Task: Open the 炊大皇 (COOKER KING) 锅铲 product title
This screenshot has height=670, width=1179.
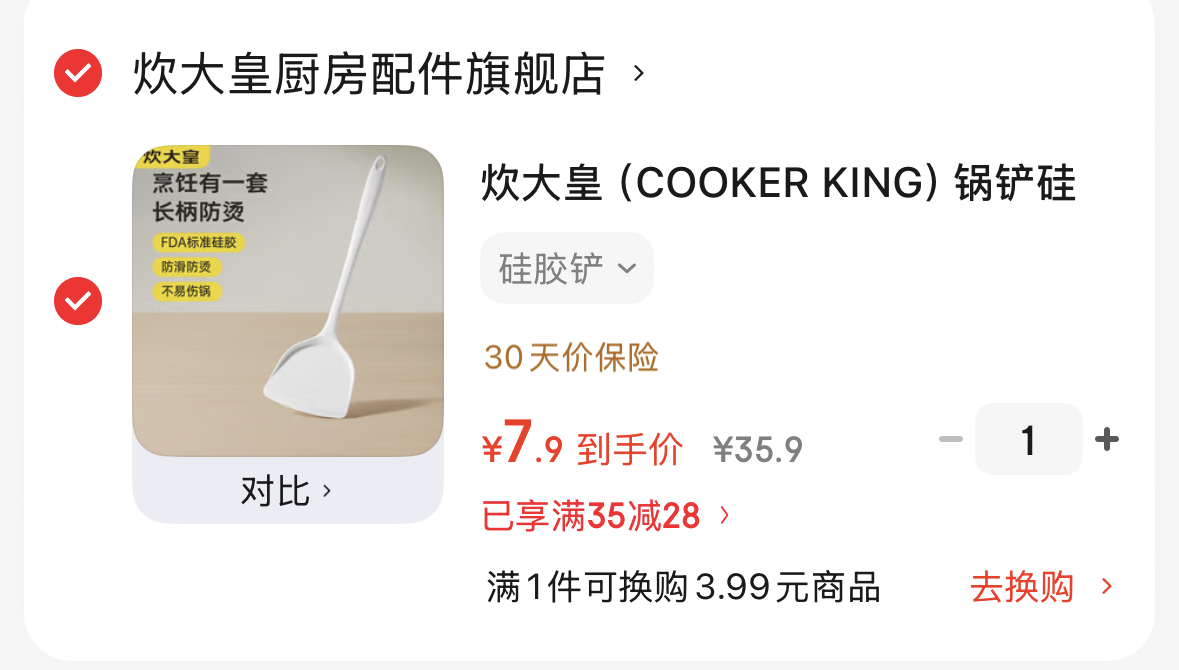Action: pos(778,183)
